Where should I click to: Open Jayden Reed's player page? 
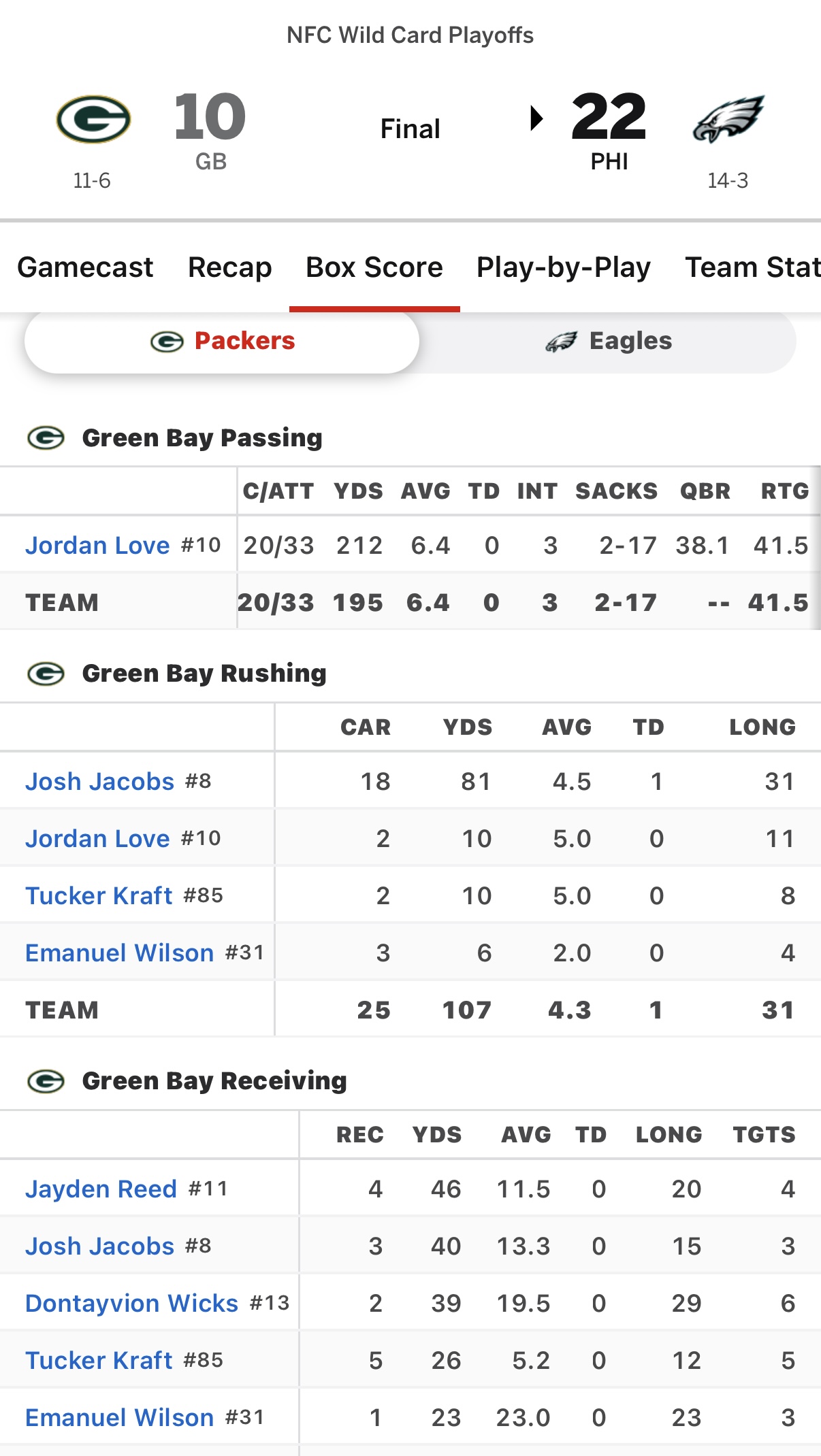click(x=101, y=1189)
